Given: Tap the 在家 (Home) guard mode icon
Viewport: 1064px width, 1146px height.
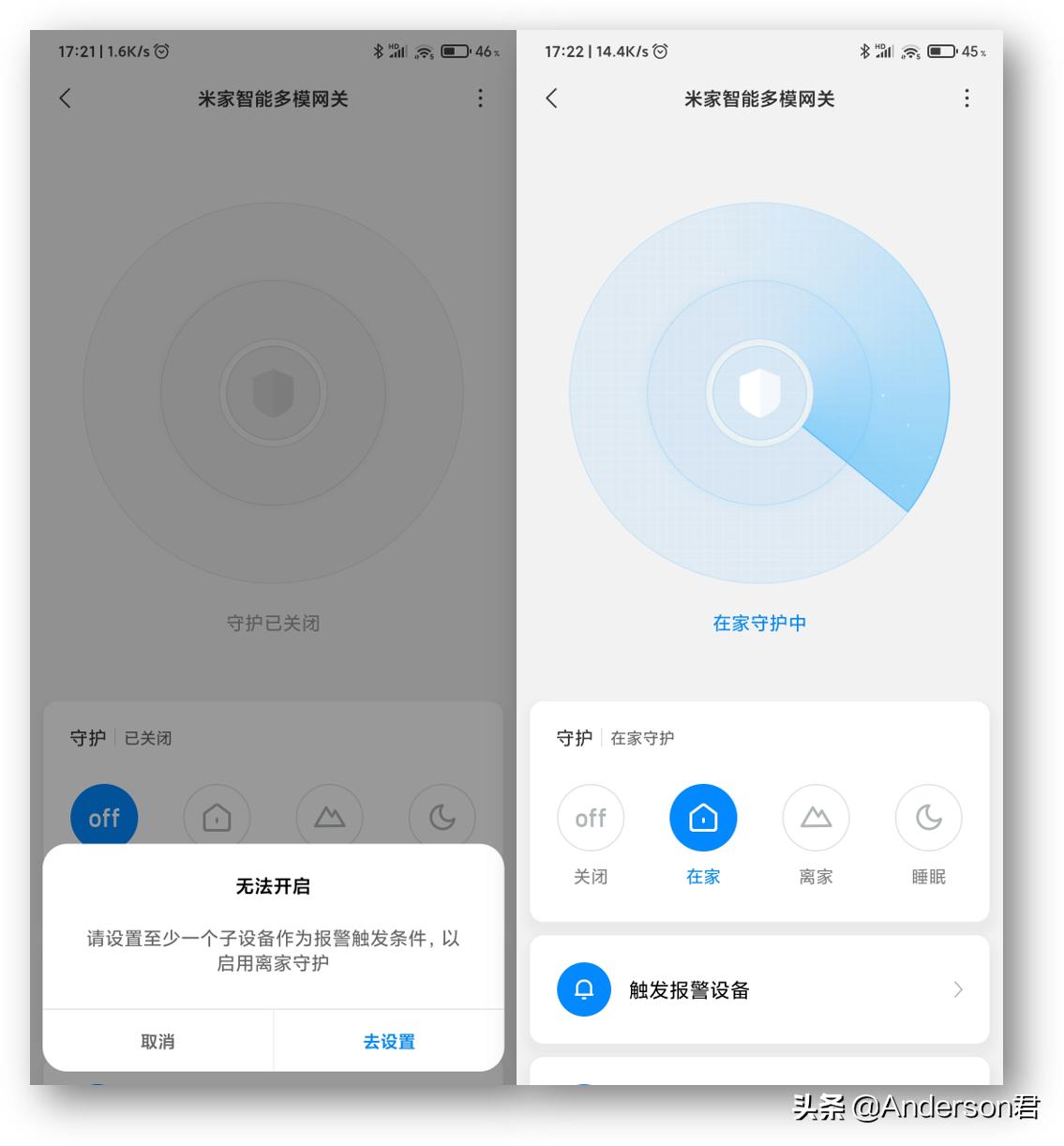Looking at the screenshot, I should [702, 818].
